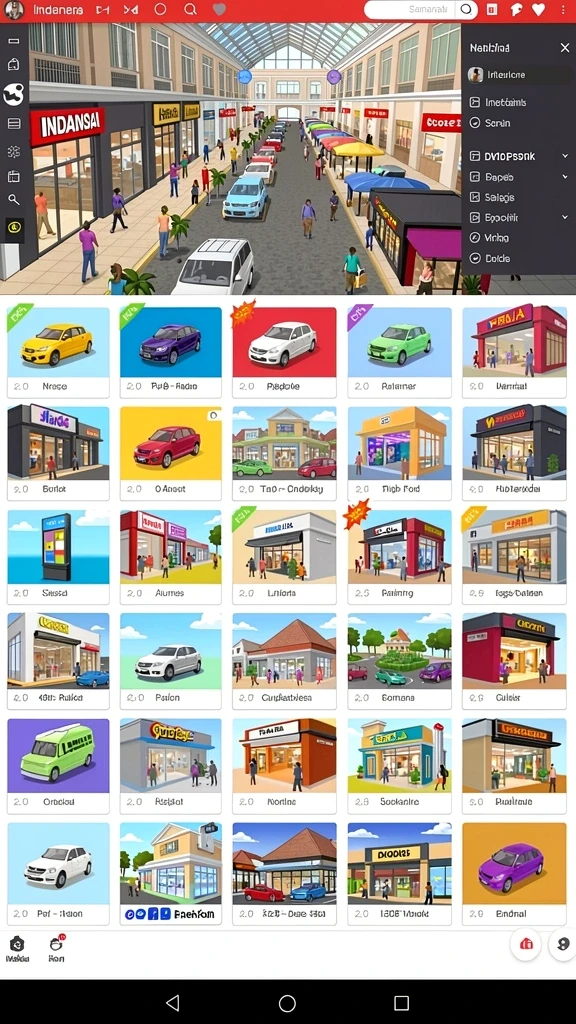Close the side panel with the X
The image size is (576, 1024).
pos(565,48)
